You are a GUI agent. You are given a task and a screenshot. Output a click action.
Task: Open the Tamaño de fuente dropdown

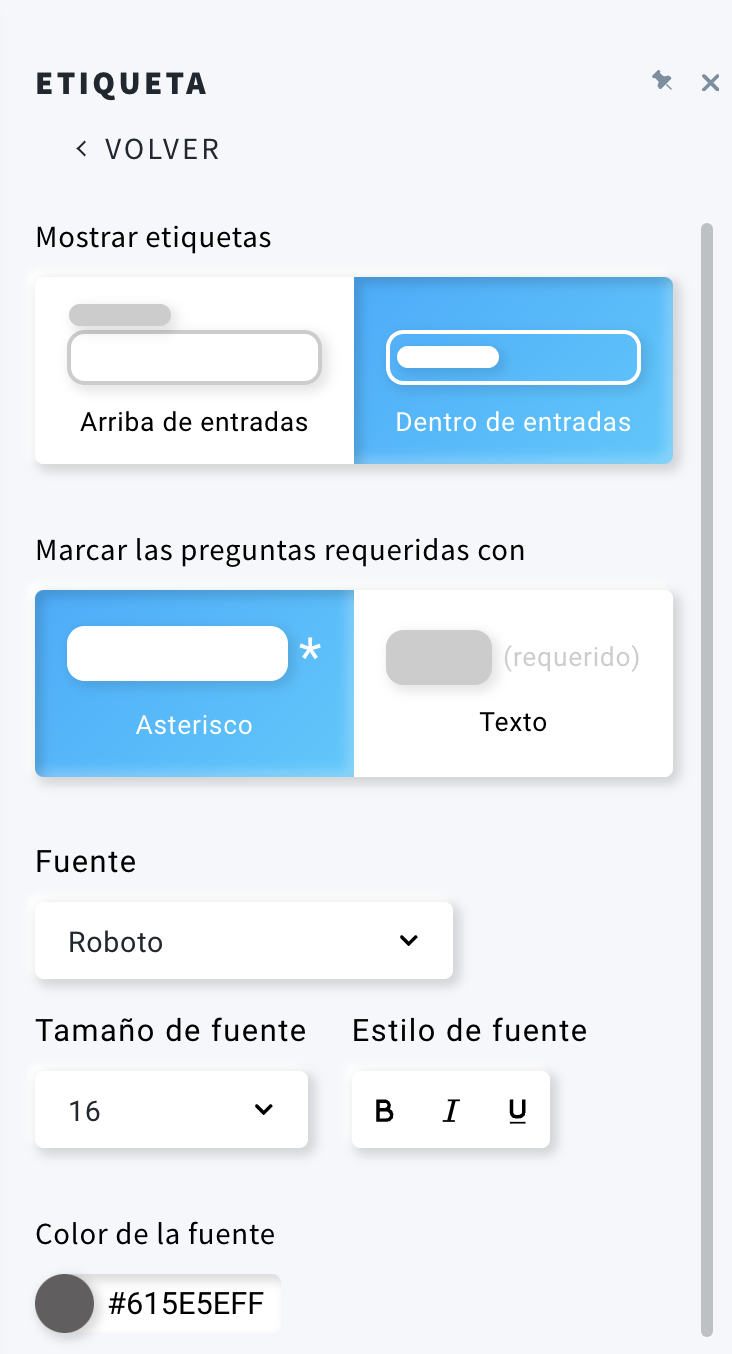pos(171,1110)
